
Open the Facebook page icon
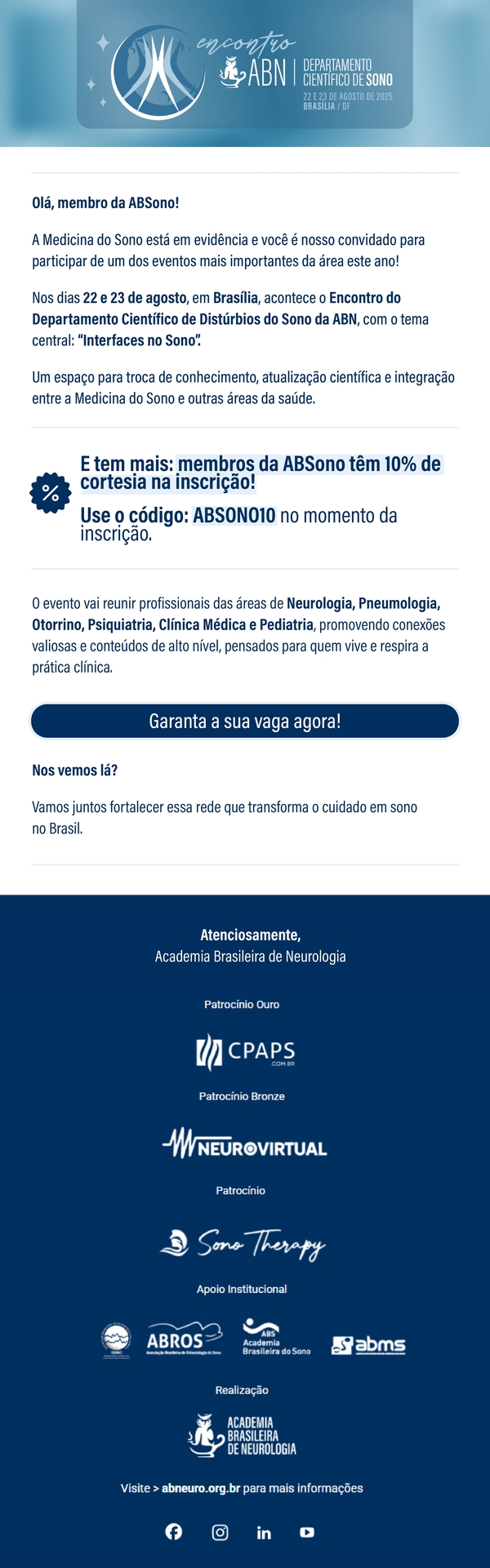click(x=174, y=1532)
